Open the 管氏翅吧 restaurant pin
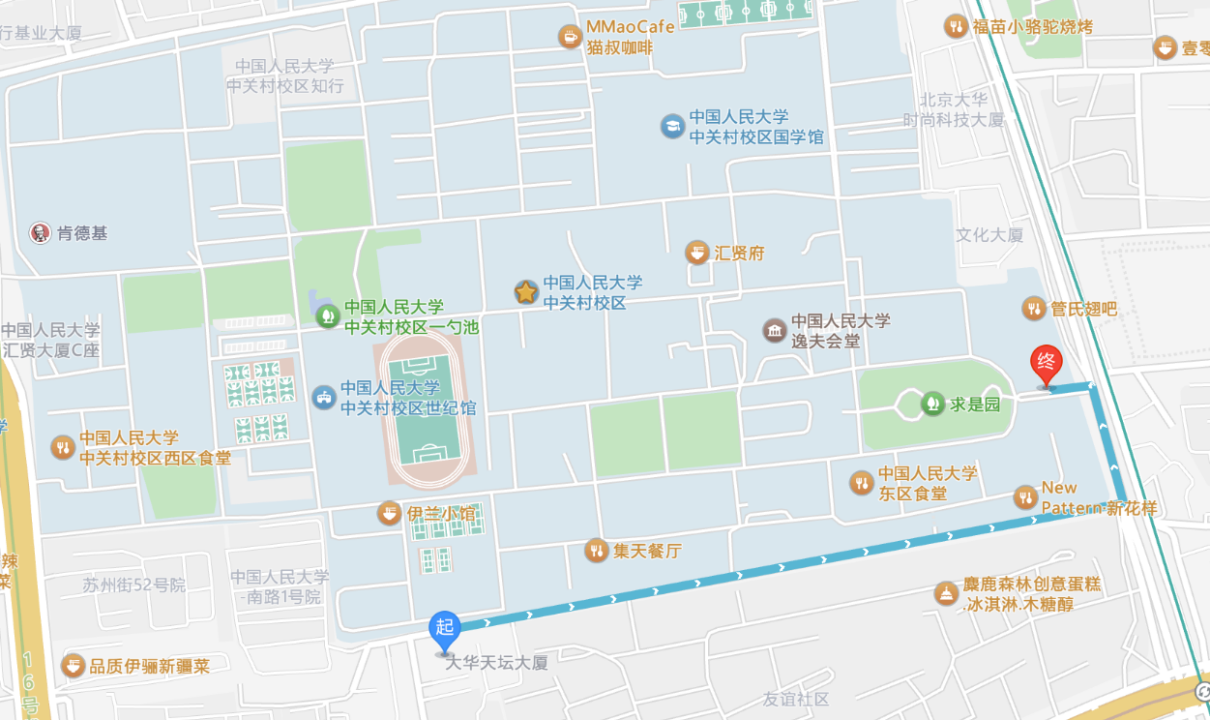The height and width of the screenshot is (720, 1210). (1033, 309)
